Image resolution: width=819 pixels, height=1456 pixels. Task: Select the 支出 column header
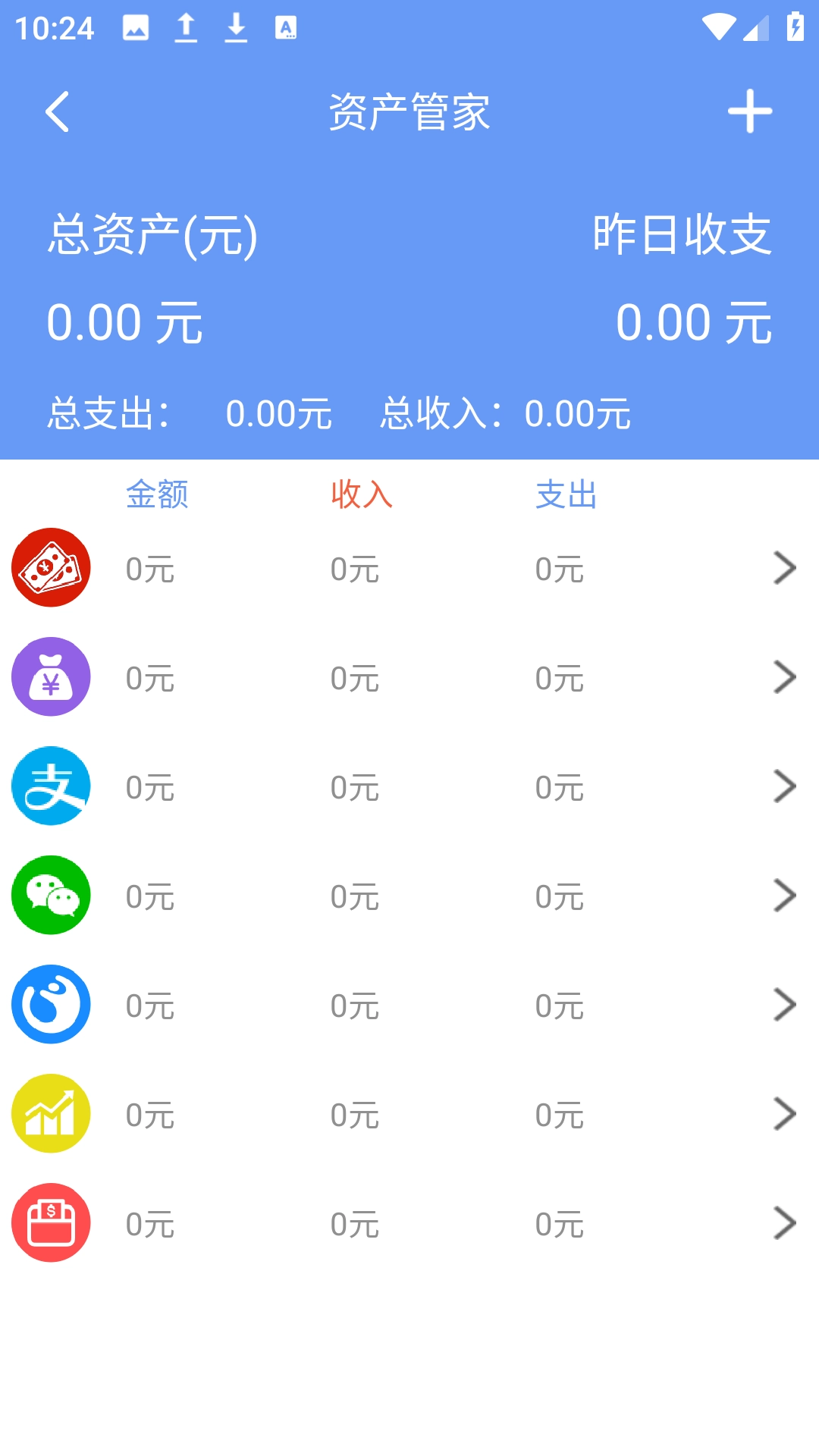tap(566, 497)
